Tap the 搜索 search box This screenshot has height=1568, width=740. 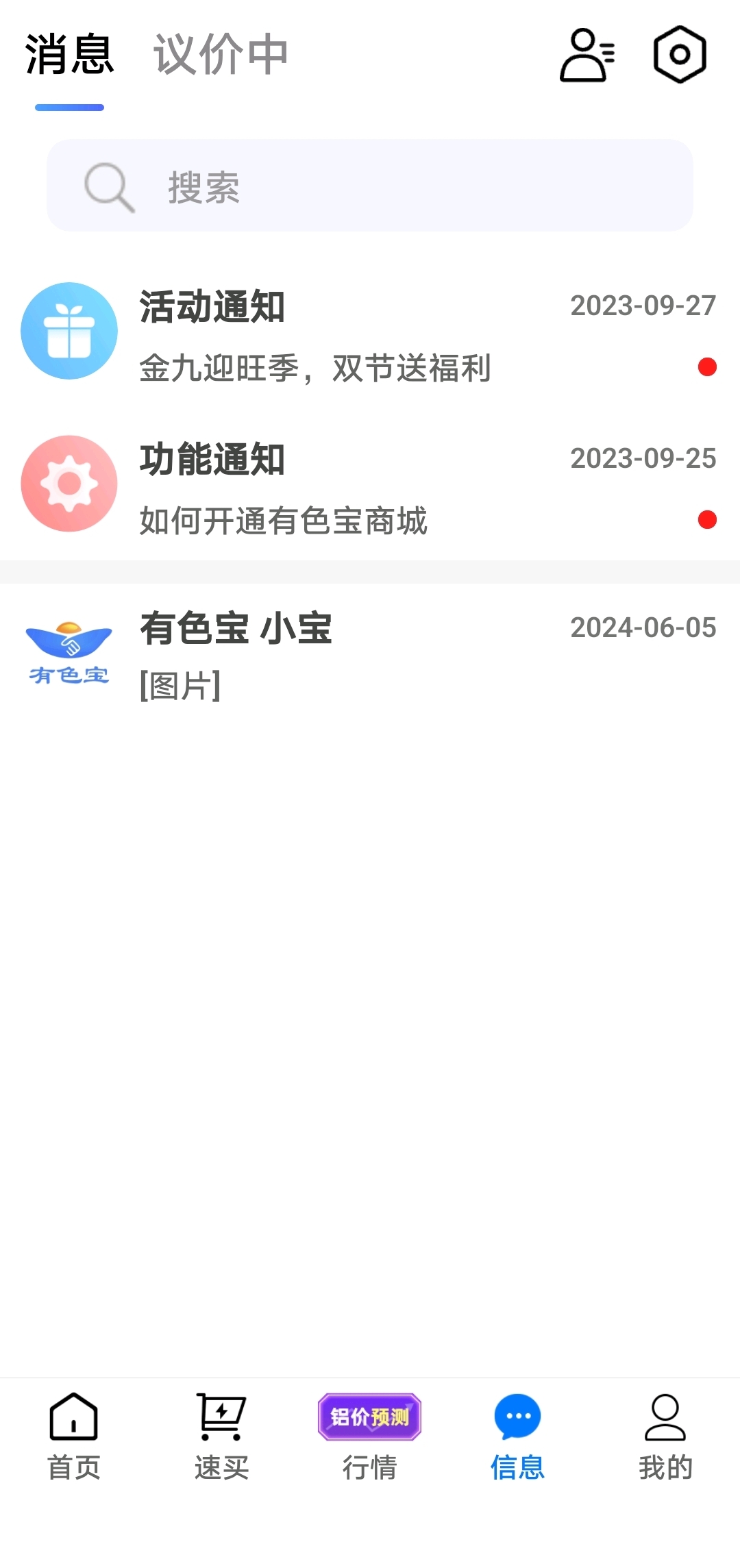tap(370, 186)
